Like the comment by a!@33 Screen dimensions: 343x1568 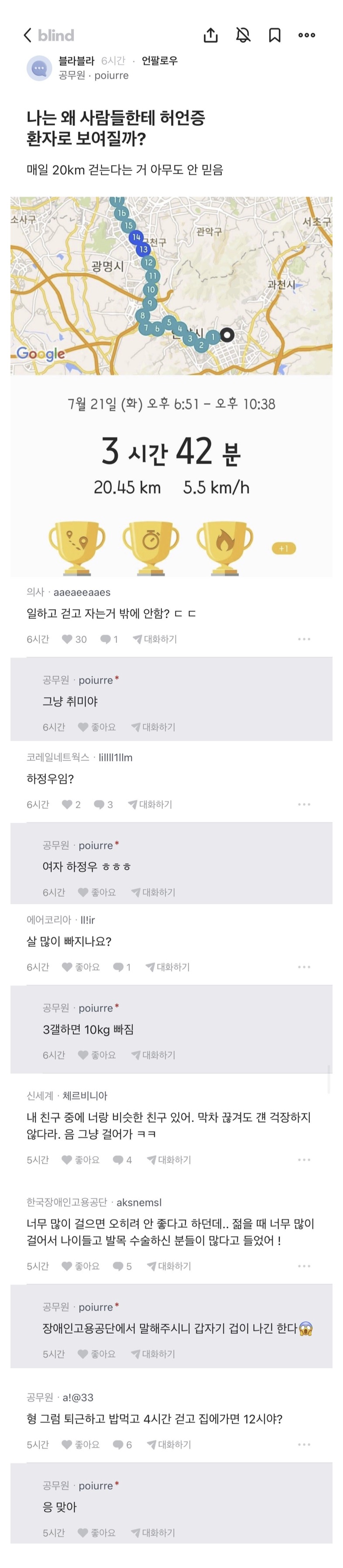click(x=81, y=1445)
